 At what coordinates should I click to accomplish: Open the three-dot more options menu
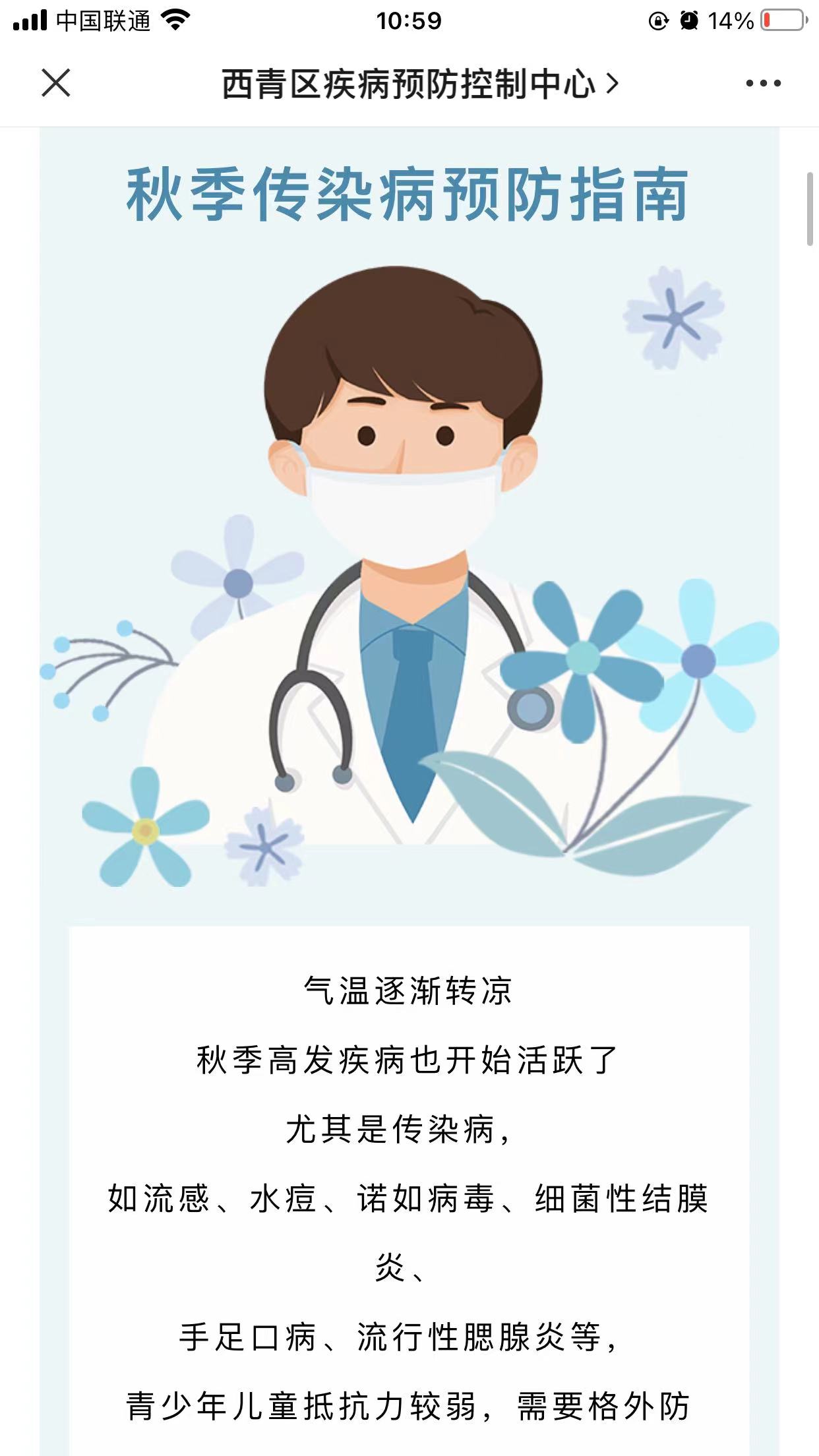(763, 83)
